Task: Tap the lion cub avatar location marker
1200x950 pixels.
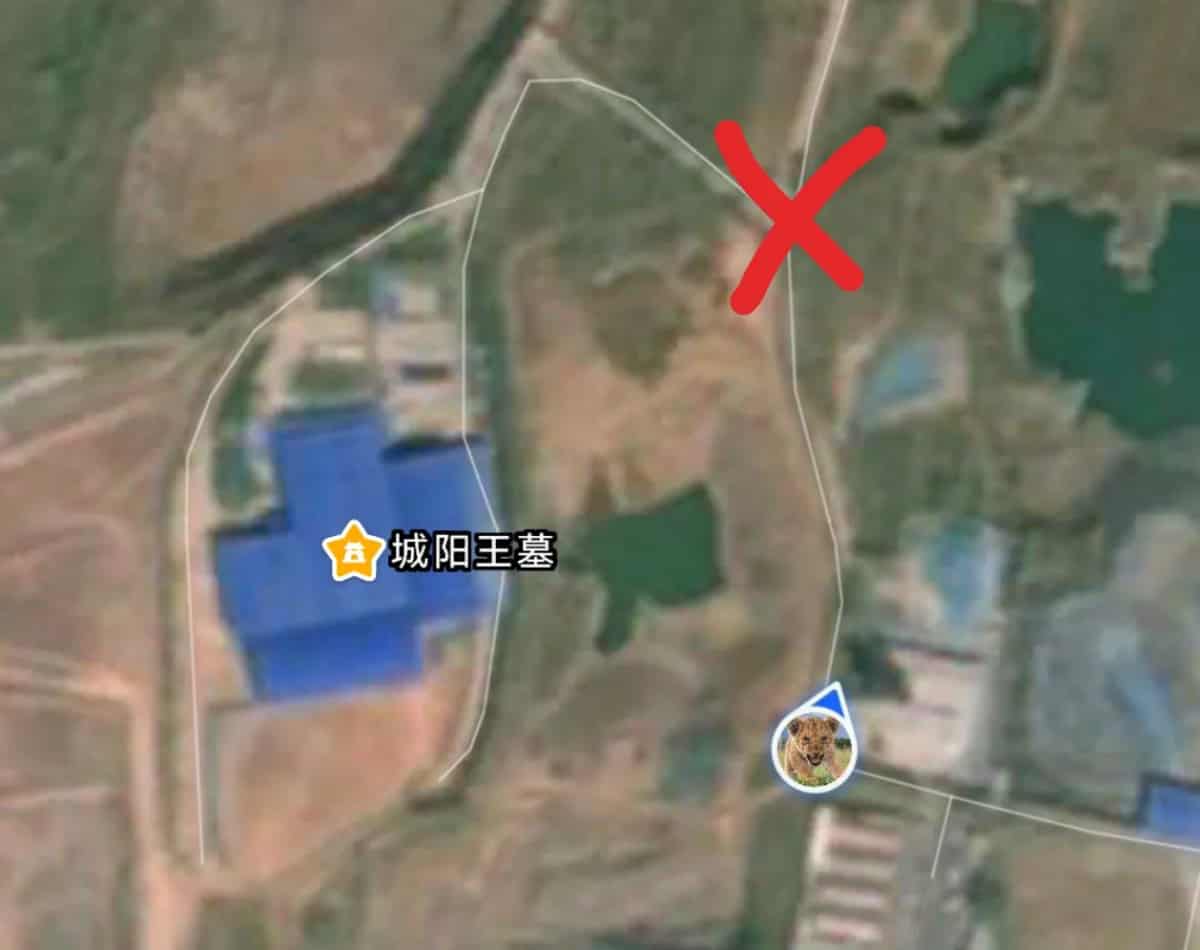Action: (813, 750)
